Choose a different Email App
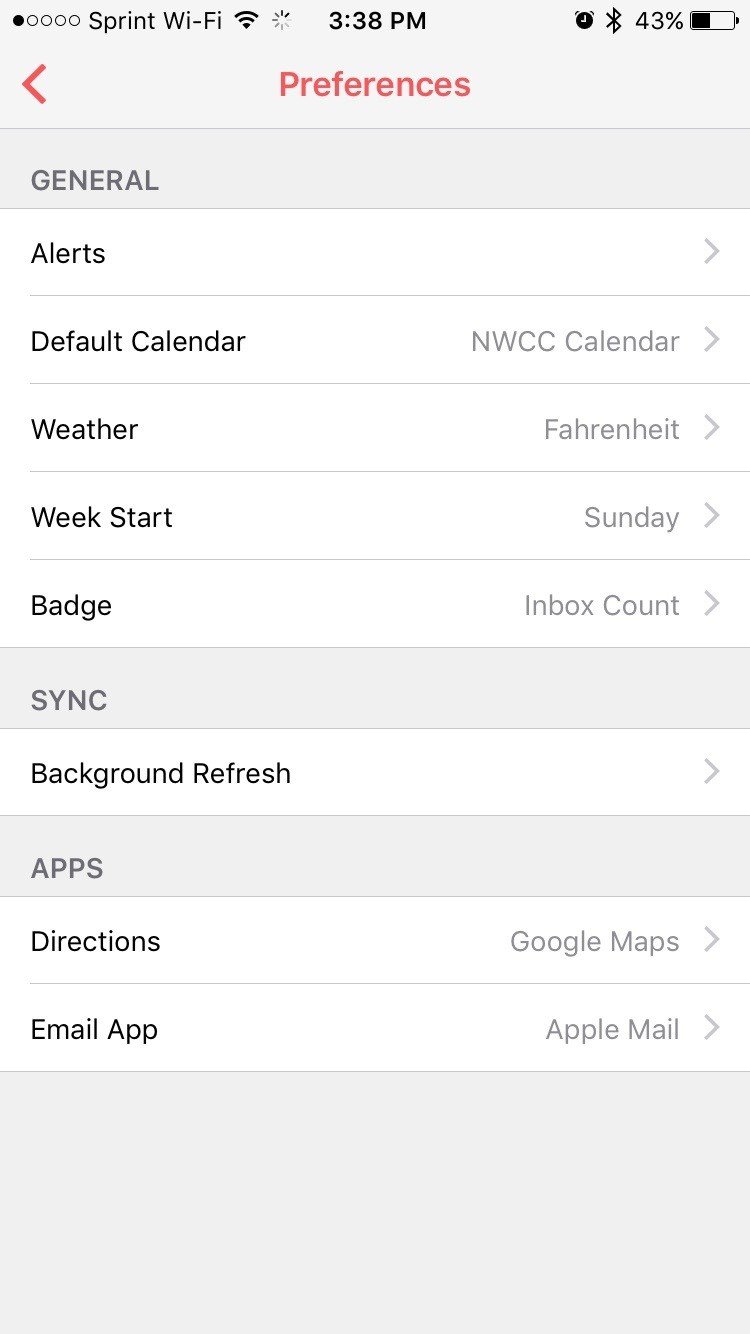This screenshot has height=1334, width=750. (x=375, y=1028)
